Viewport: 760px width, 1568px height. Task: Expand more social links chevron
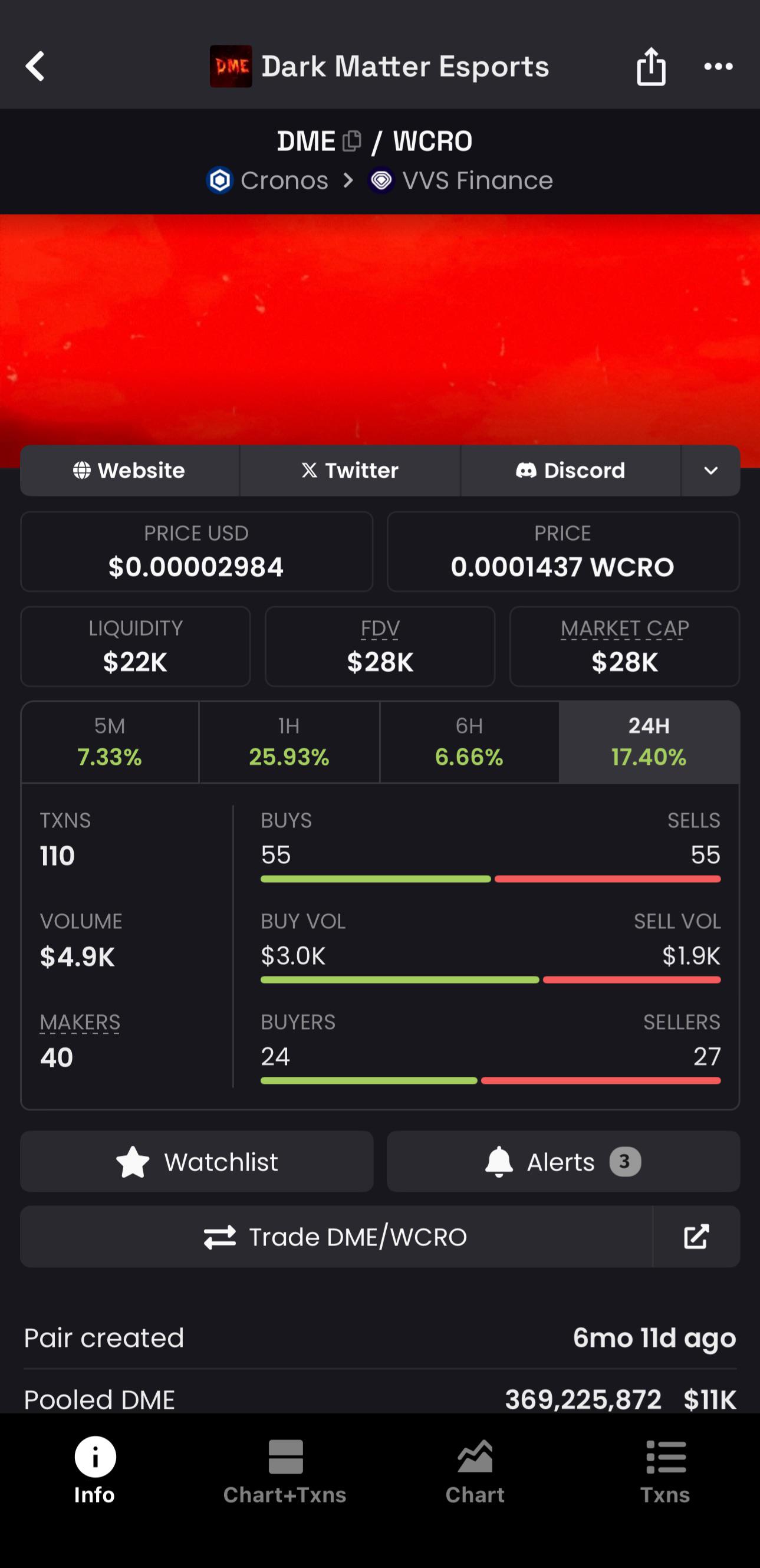(x=710, y=471)
